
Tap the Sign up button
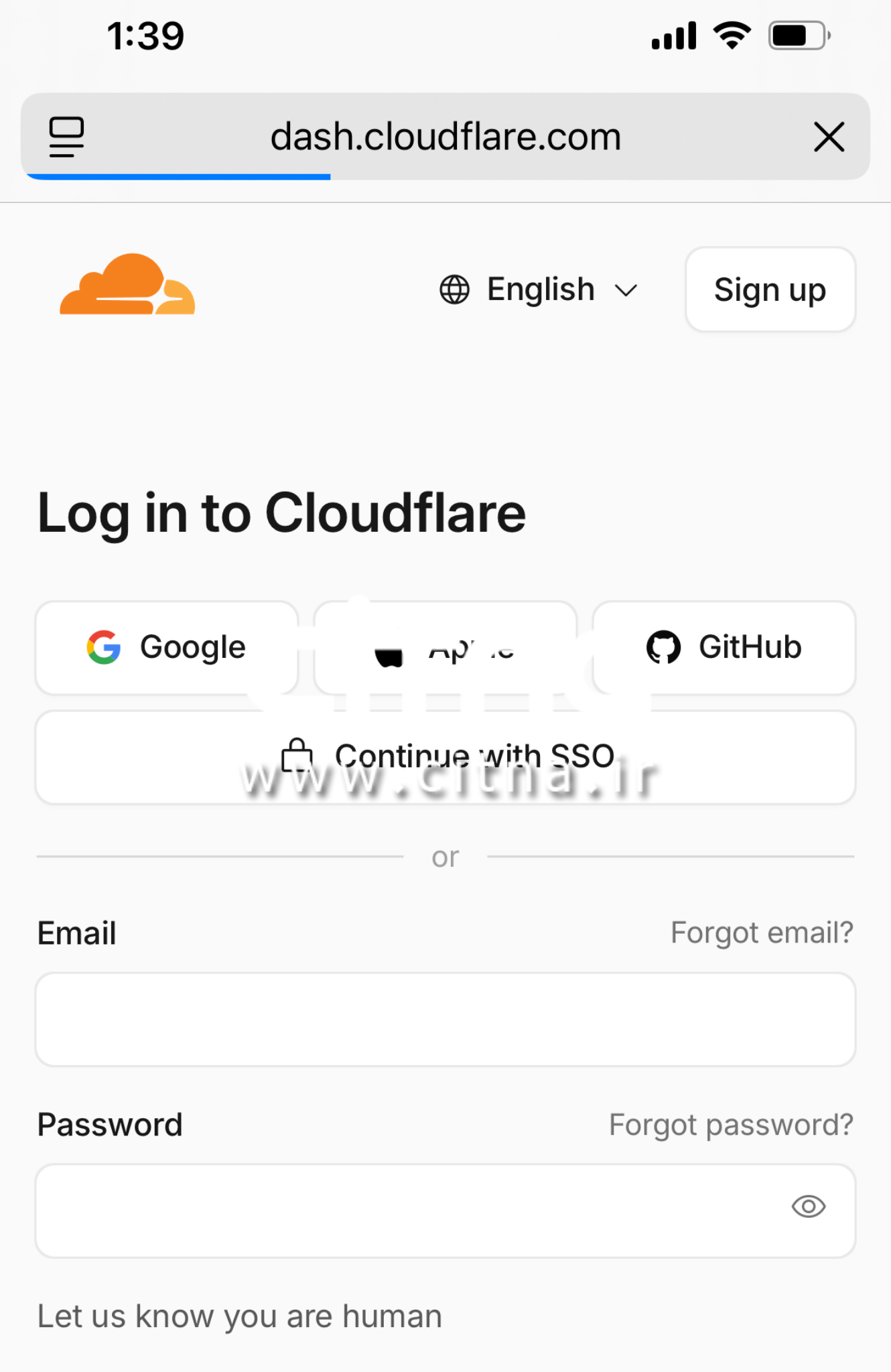click(x=770, y=290)
